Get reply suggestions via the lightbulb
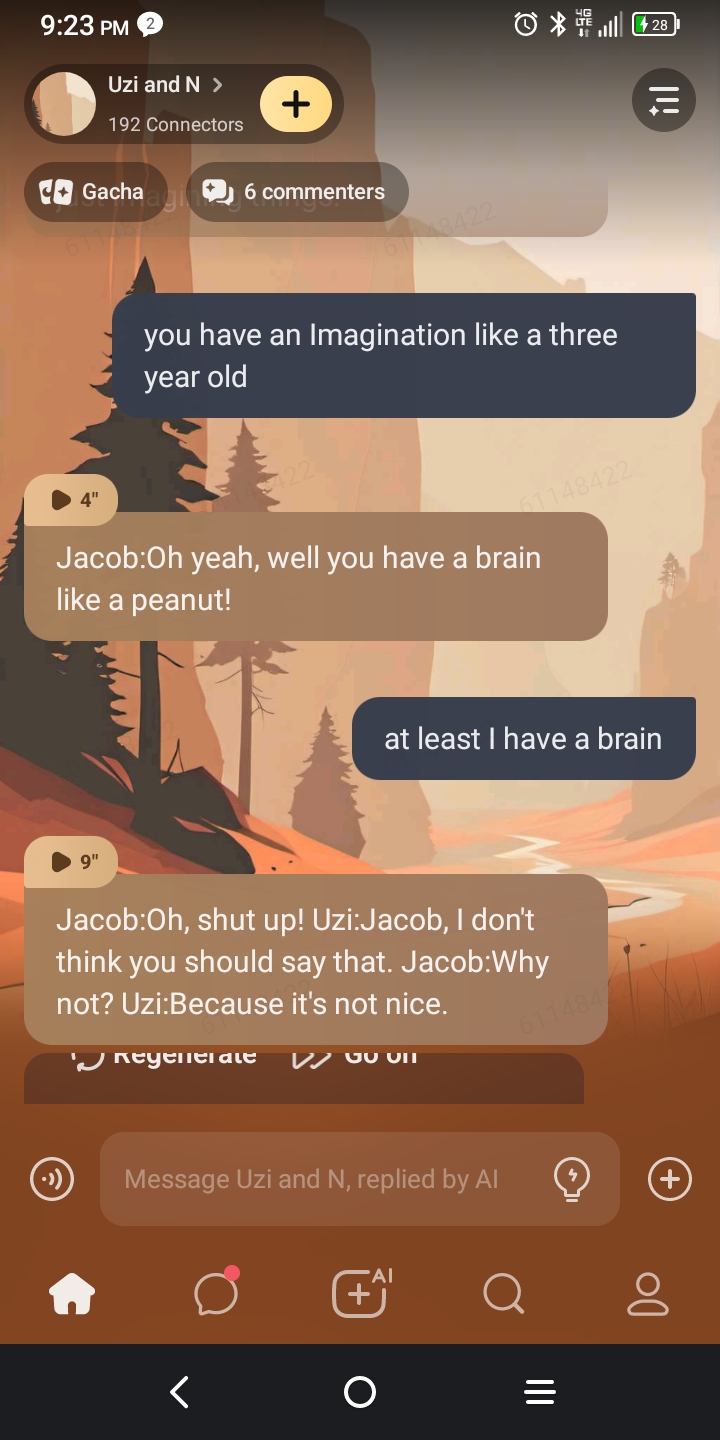The height and width of the screenshot is (1440, 720). pyautogui.click(x=571, y=1179)
